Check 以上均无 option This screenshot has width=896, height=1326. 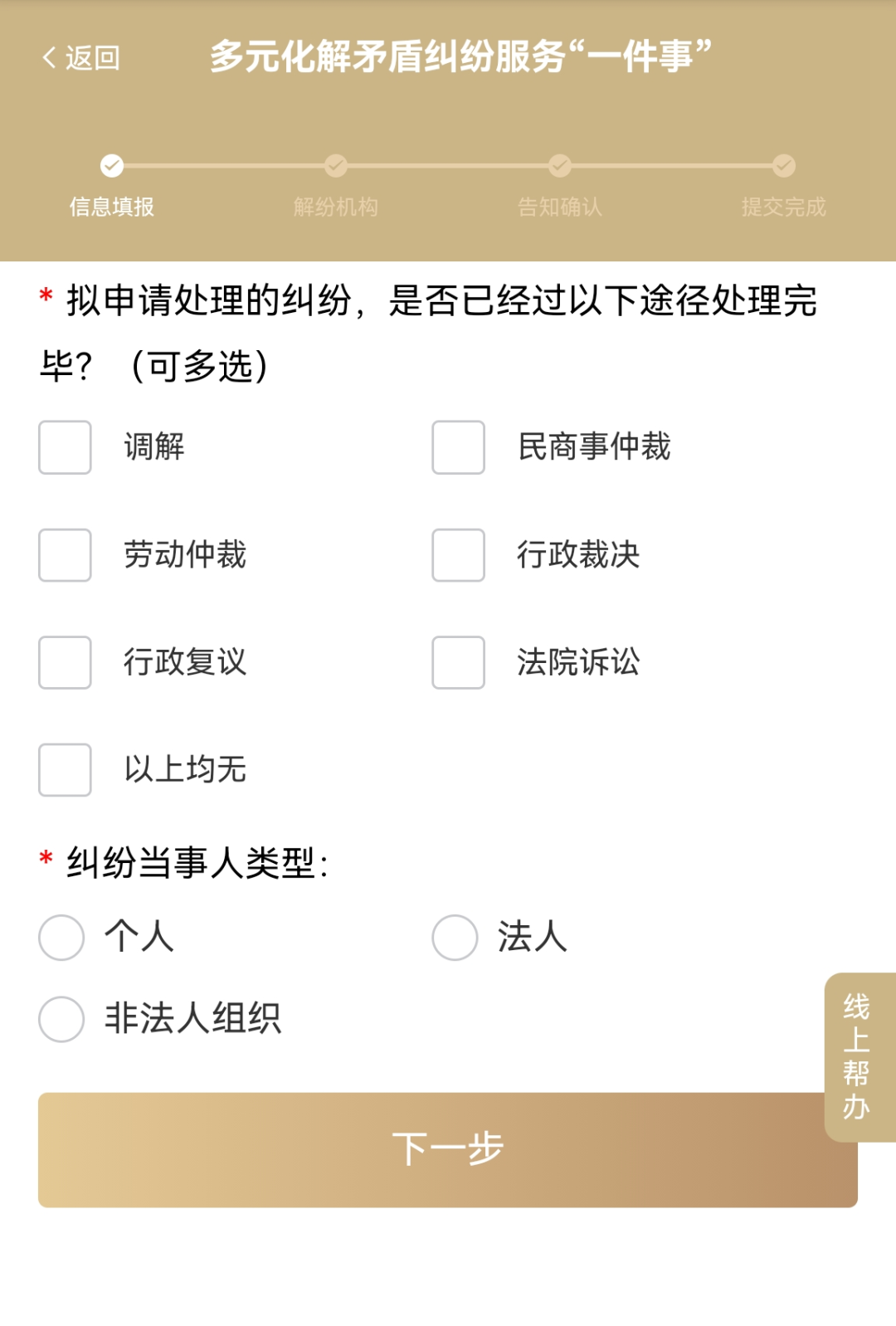pos(65,770)
